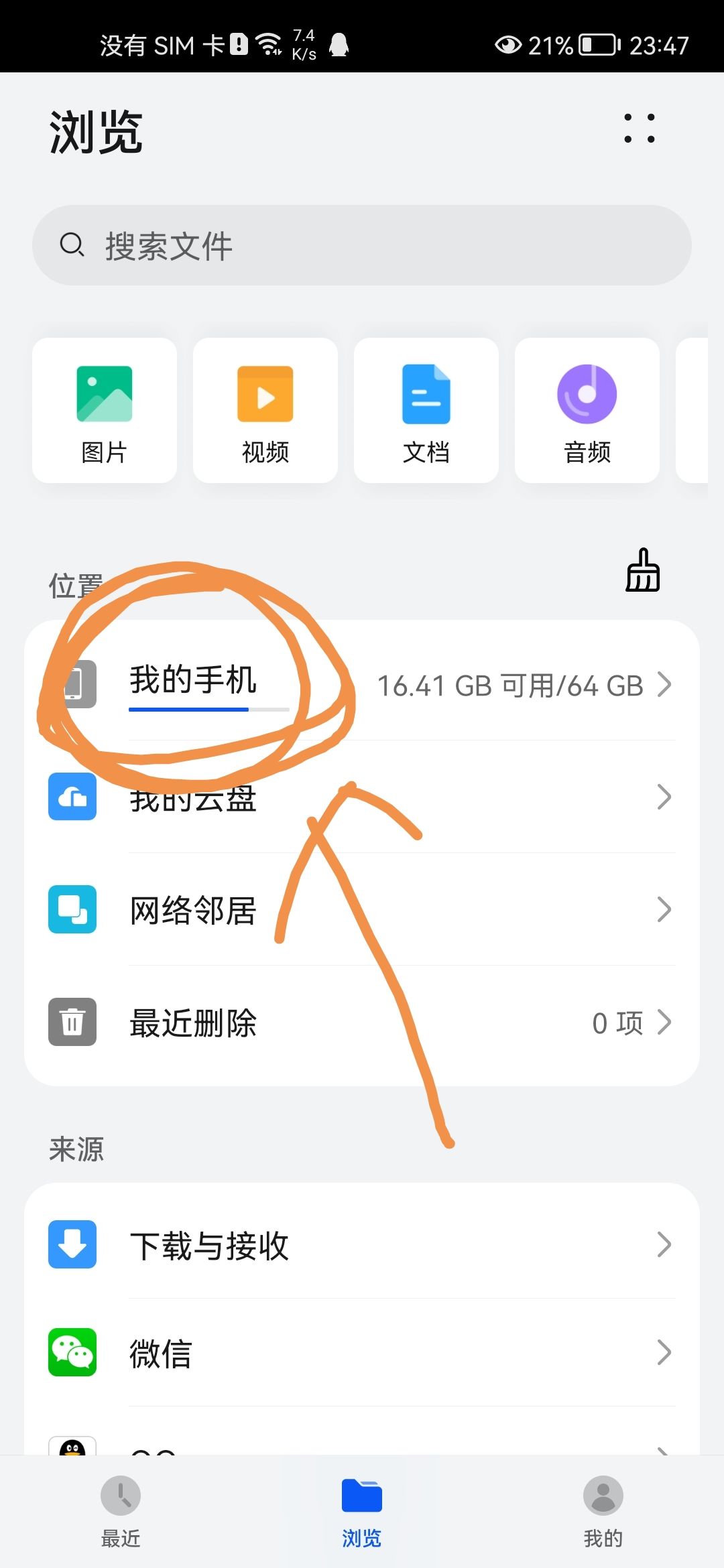
Task: Open the 文档 (Documents) category
Action: click(x=426, y=409)
